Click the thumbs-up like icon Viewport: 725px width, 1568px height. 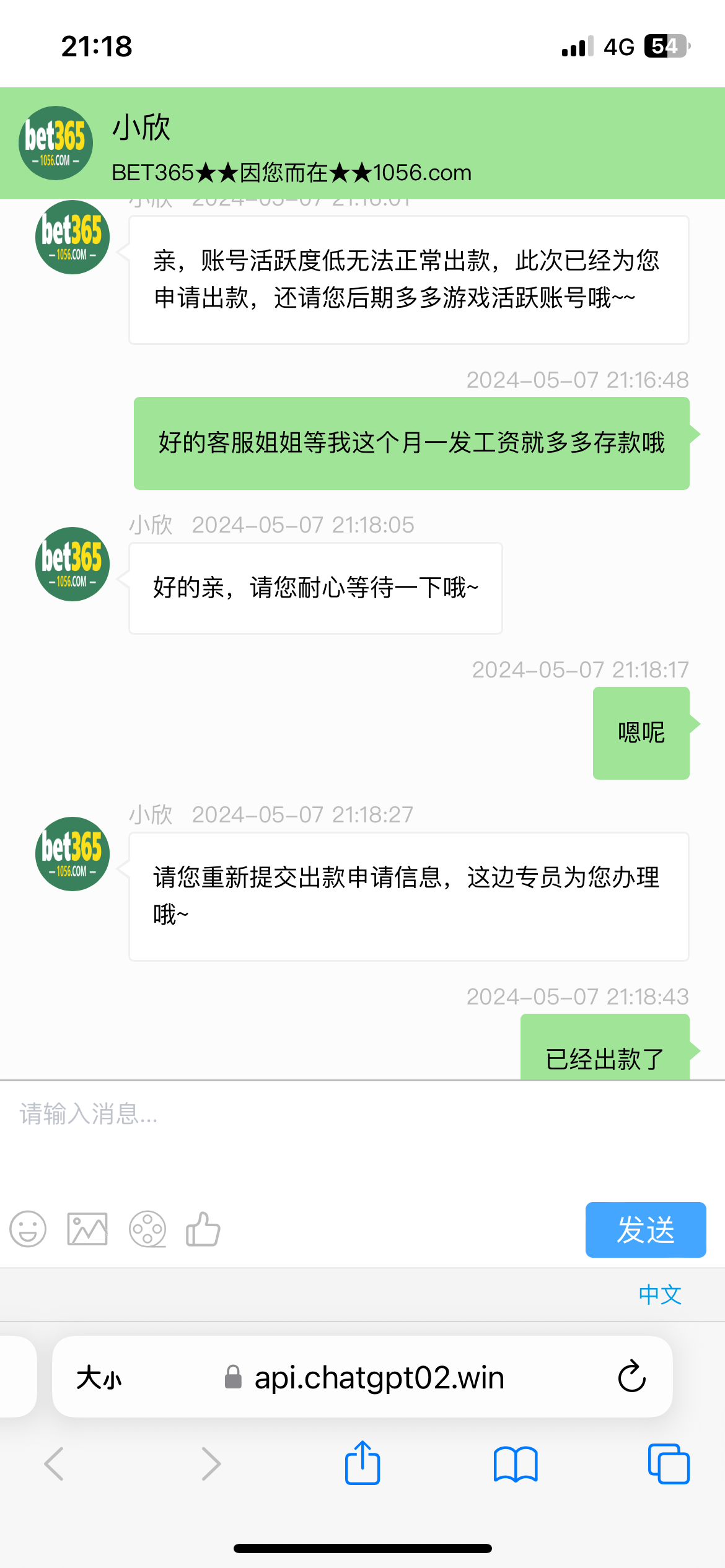point(203,1230)
